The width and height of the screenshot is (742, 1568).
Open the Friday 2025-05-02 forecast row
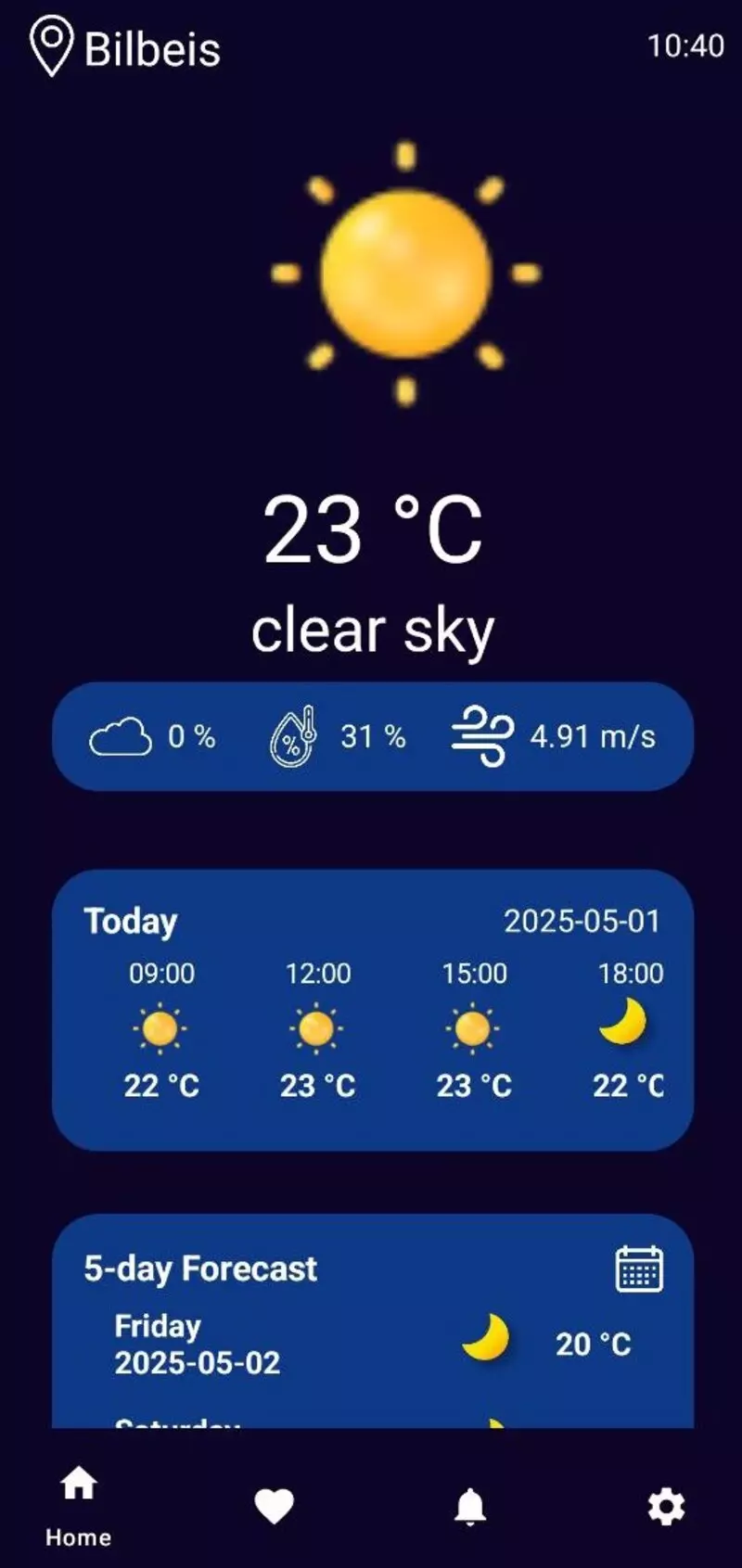coord(371,1344)
